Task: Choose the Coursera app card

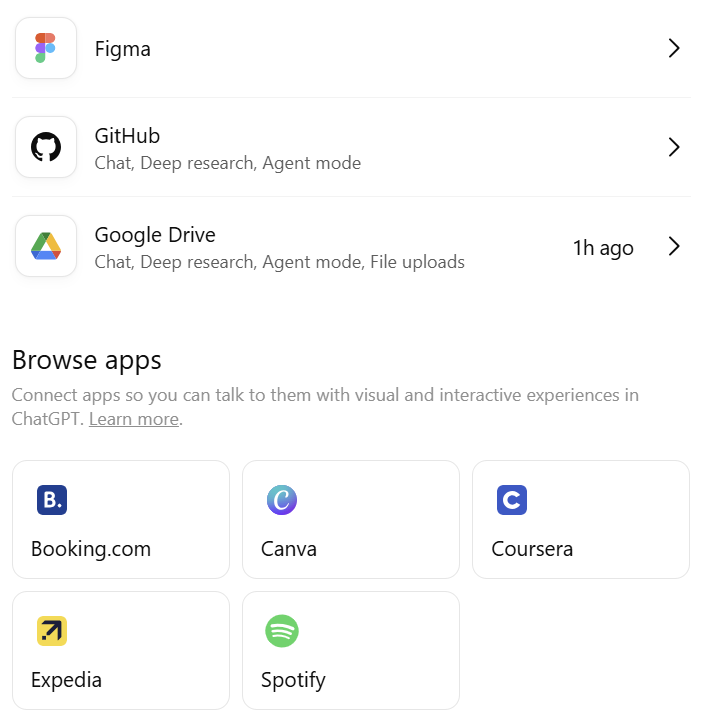Action: click(x=580, y=519)
